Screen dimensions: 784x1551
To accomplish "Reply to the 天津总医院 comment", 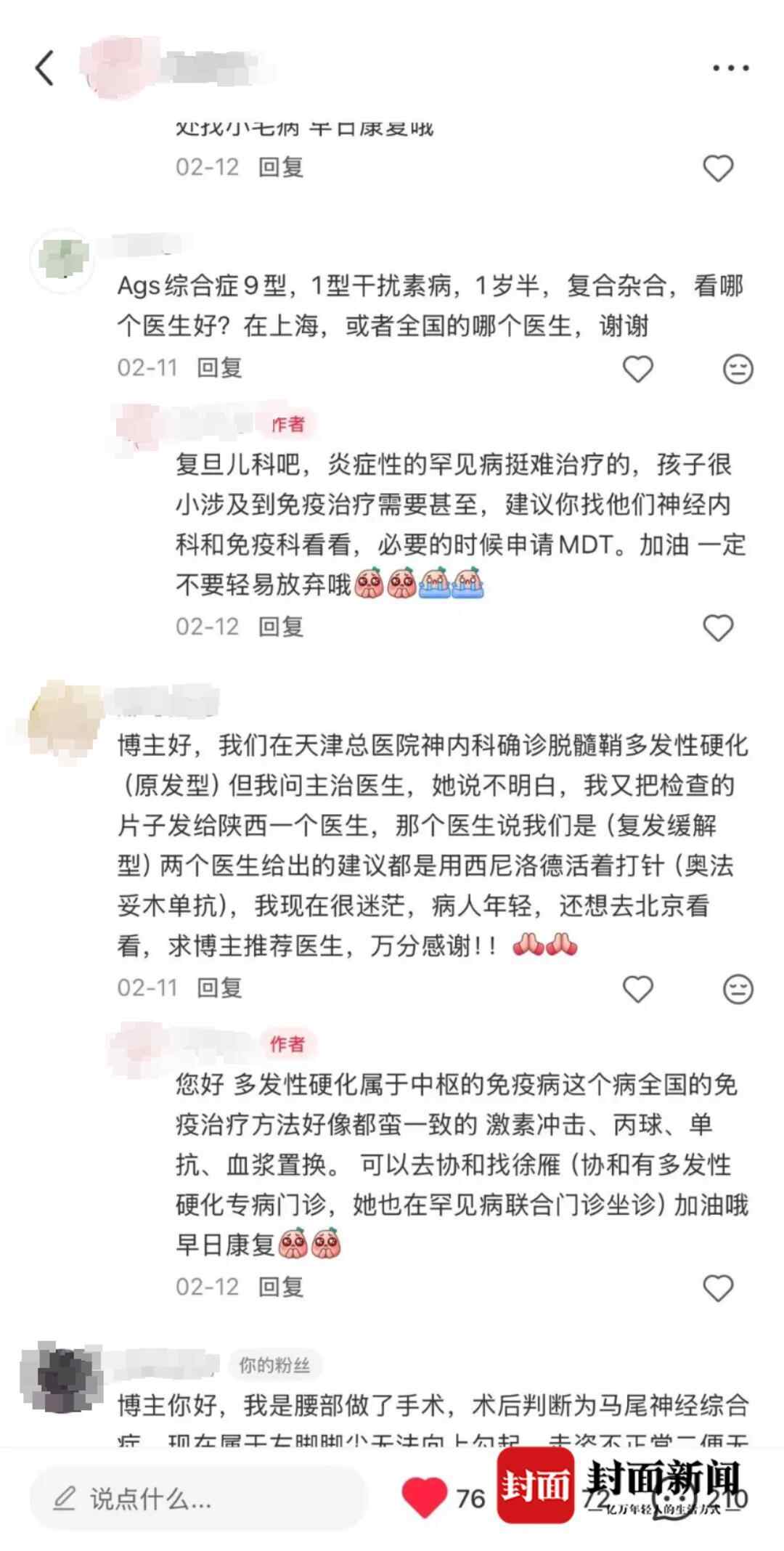I will [219, 988].
